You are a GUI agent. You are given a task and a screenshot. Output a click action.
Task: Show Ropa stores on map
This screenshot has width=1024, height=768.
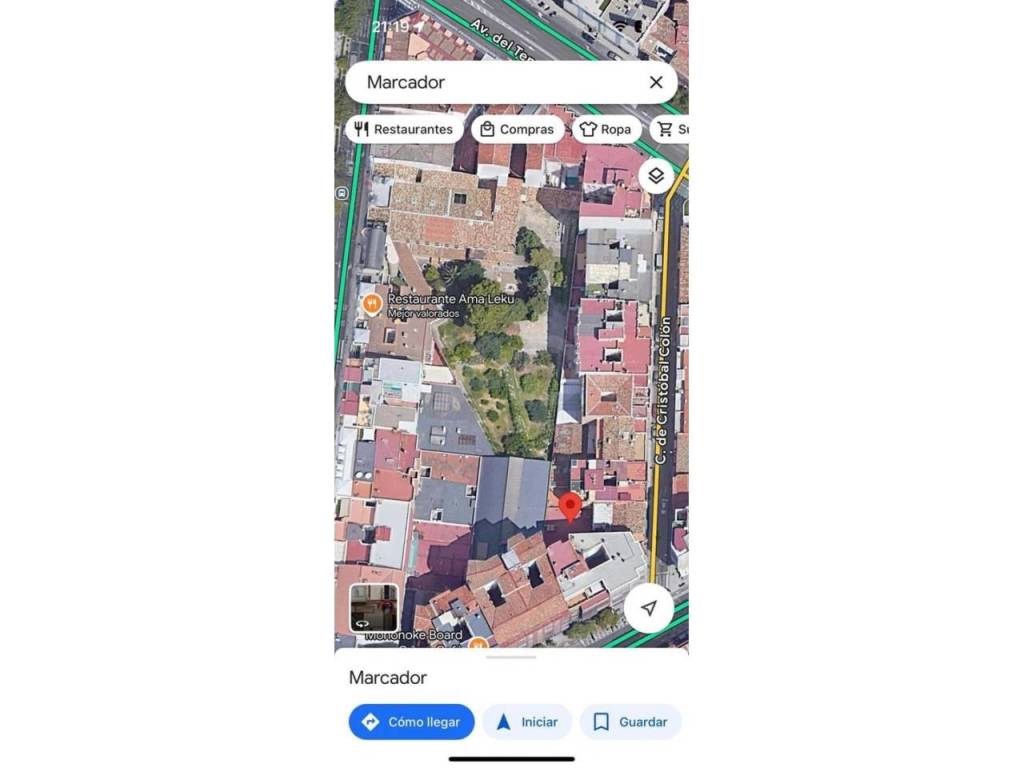pos(606,129)
